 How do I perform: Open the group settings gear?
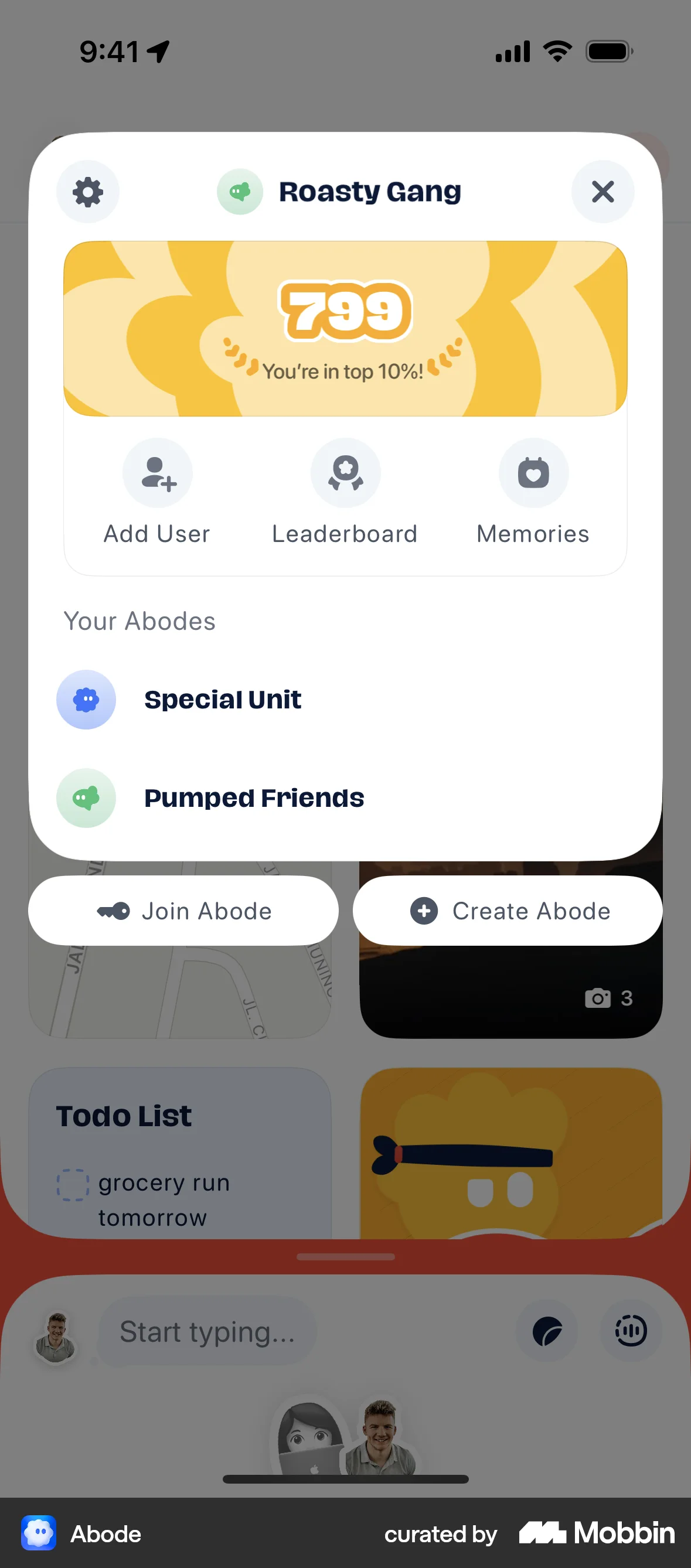(88, 192)
